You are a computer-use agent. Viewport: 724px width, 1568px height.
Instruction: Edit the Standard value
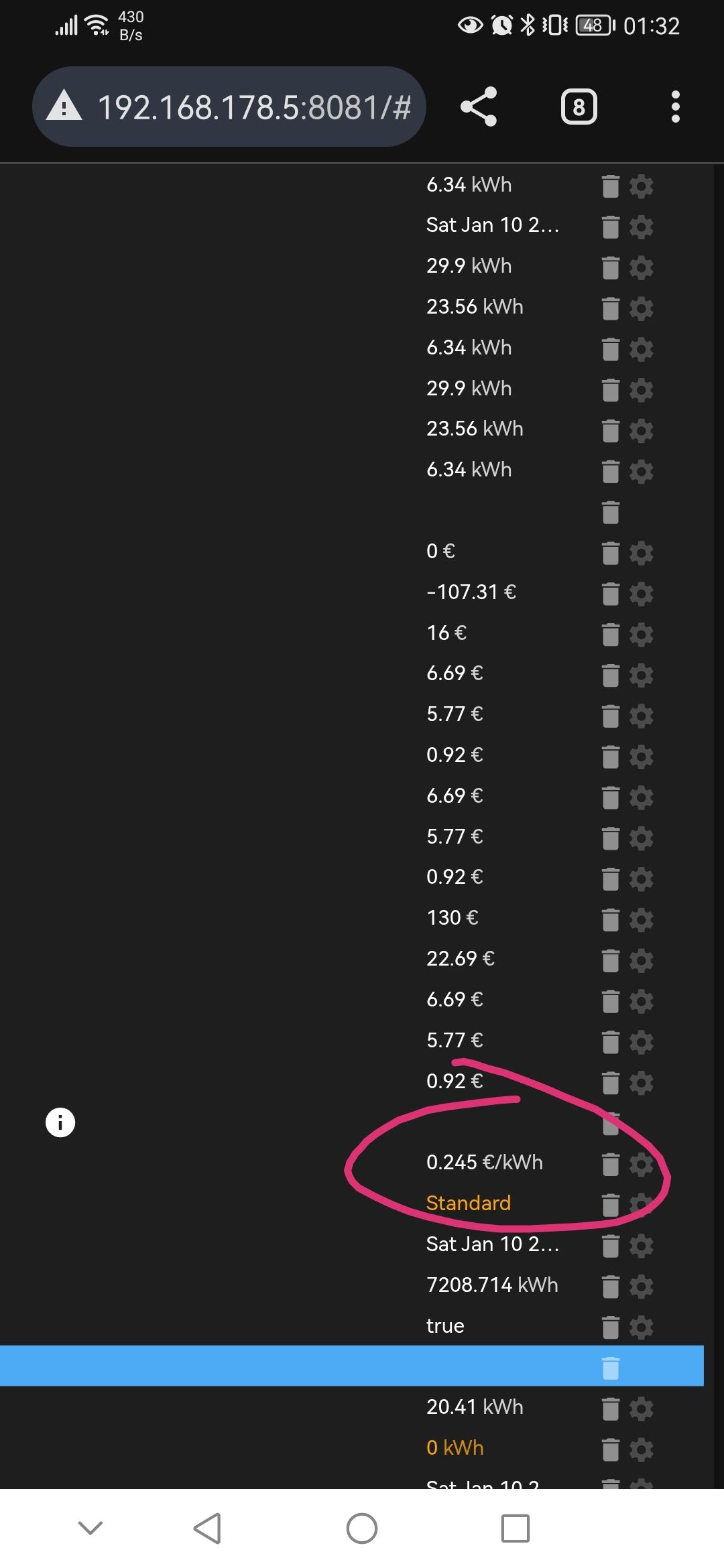468,1203
